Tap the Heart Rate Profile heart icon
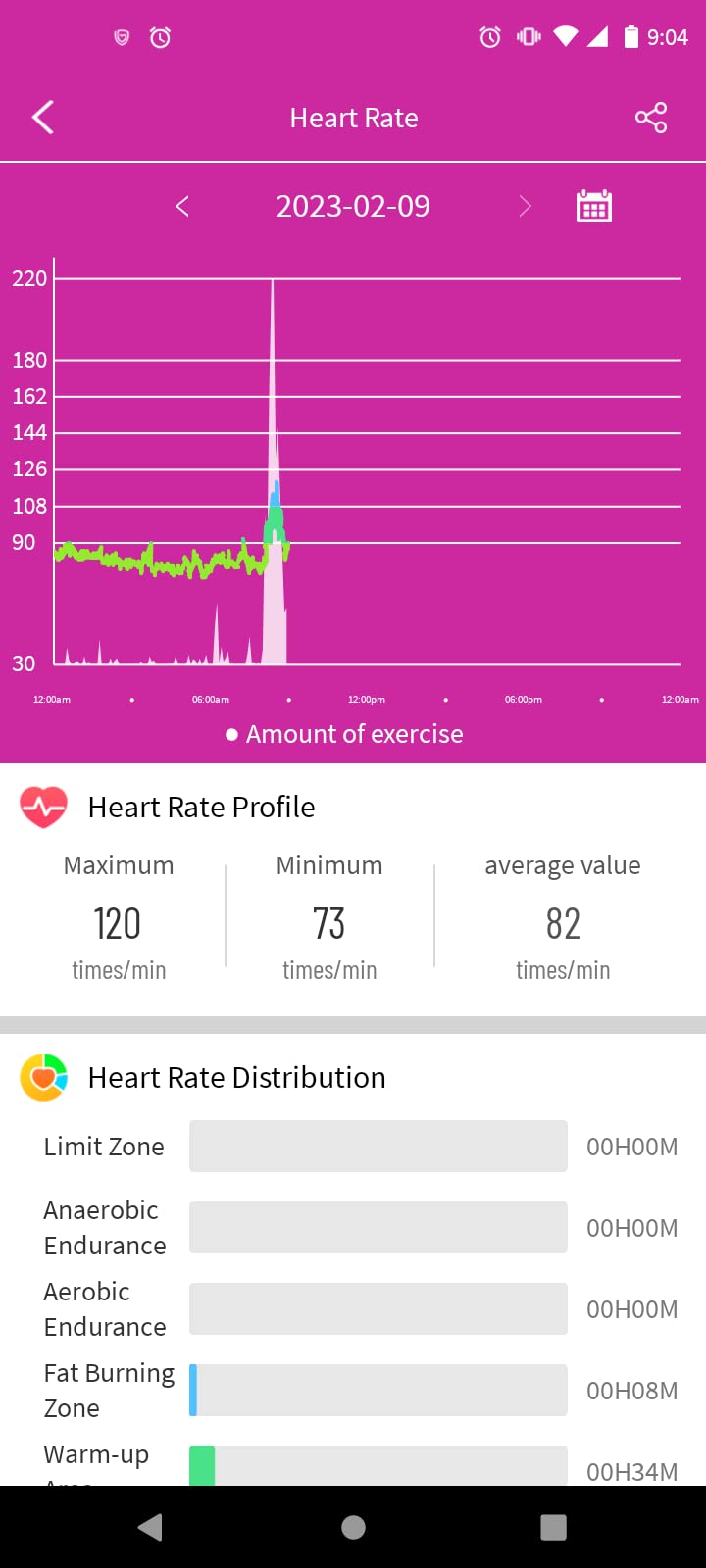Screen dimensions: 706x1568 pos(43,806)
